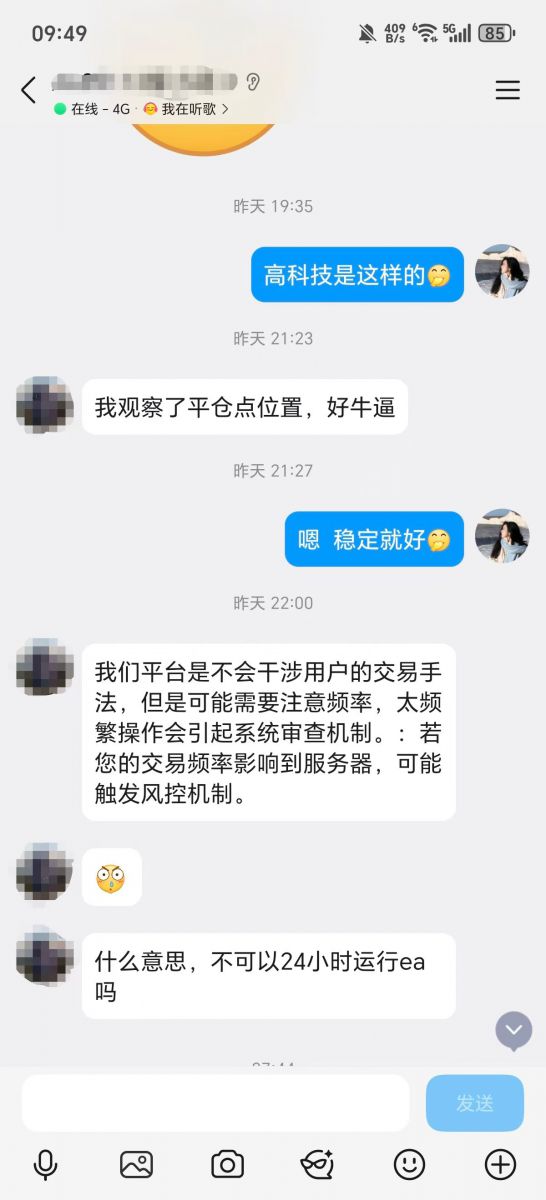The width and height of the screenshot is (546, 1200).
Task: Open contact avatar beside 我观察了平仓点位置
Action: 45,405
